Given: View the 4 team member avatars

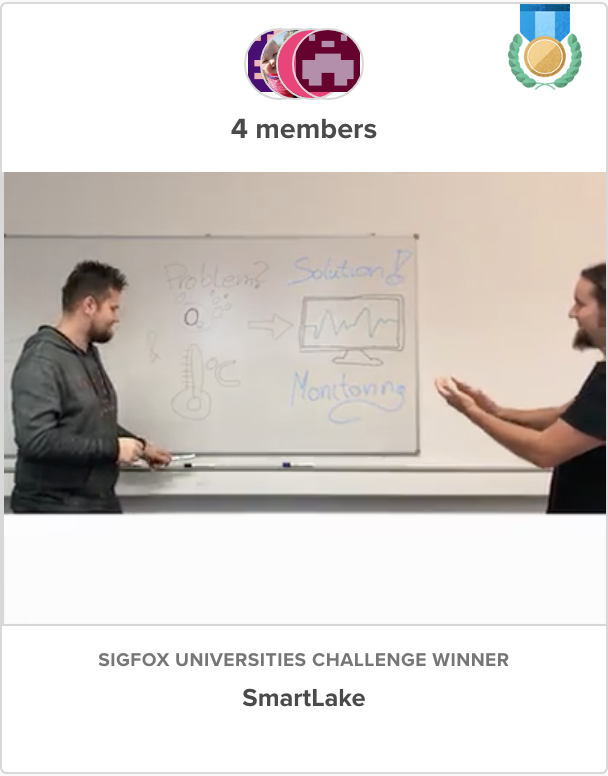Looking at the screenshot, I should (304, 64).
